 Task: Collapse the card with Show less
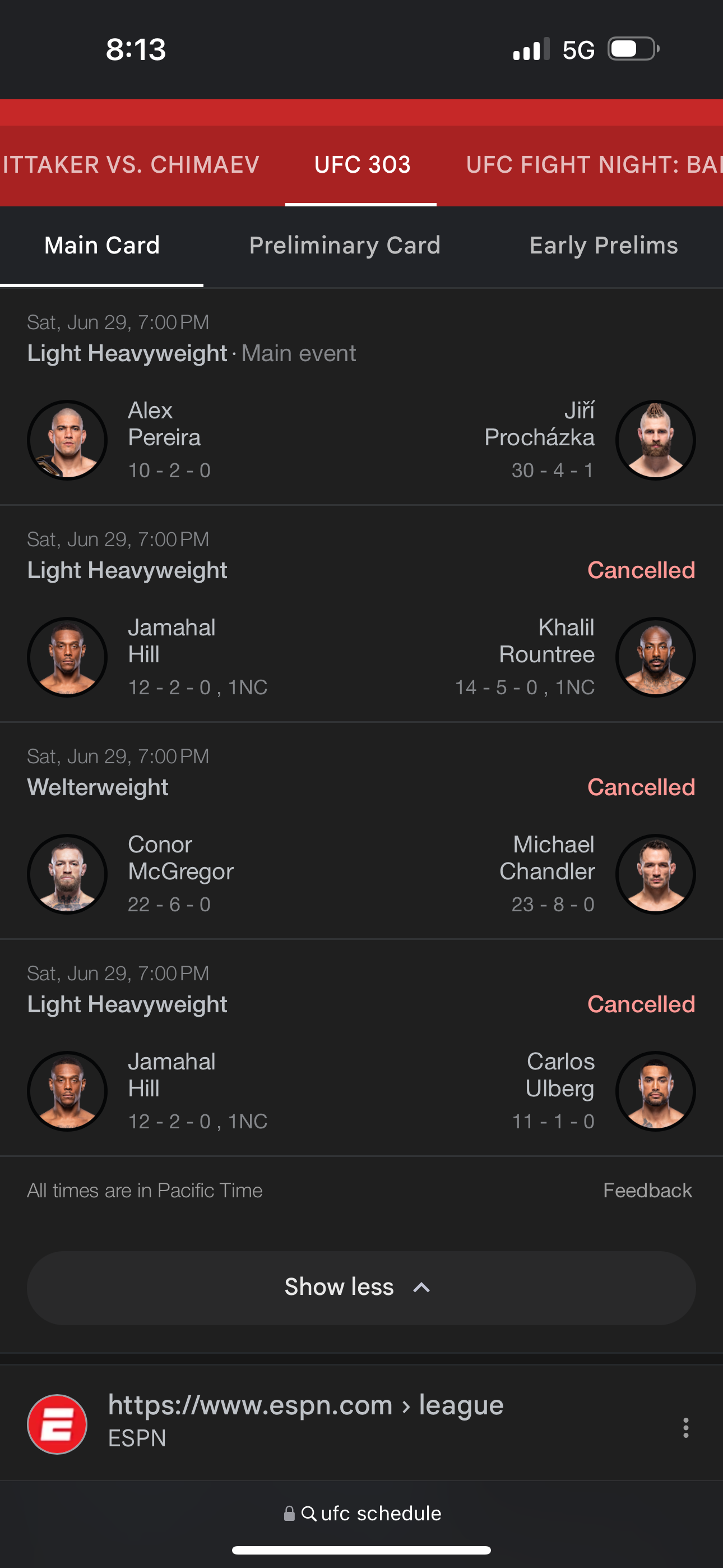point(361,1288)
